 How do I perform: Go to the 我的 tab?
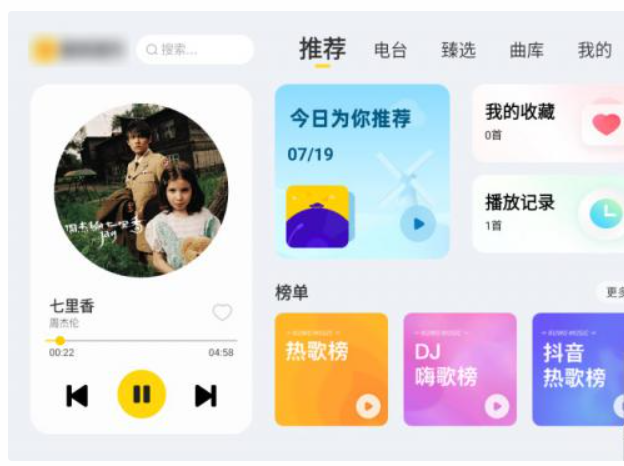pyautogui.click(x=594, y=50)
